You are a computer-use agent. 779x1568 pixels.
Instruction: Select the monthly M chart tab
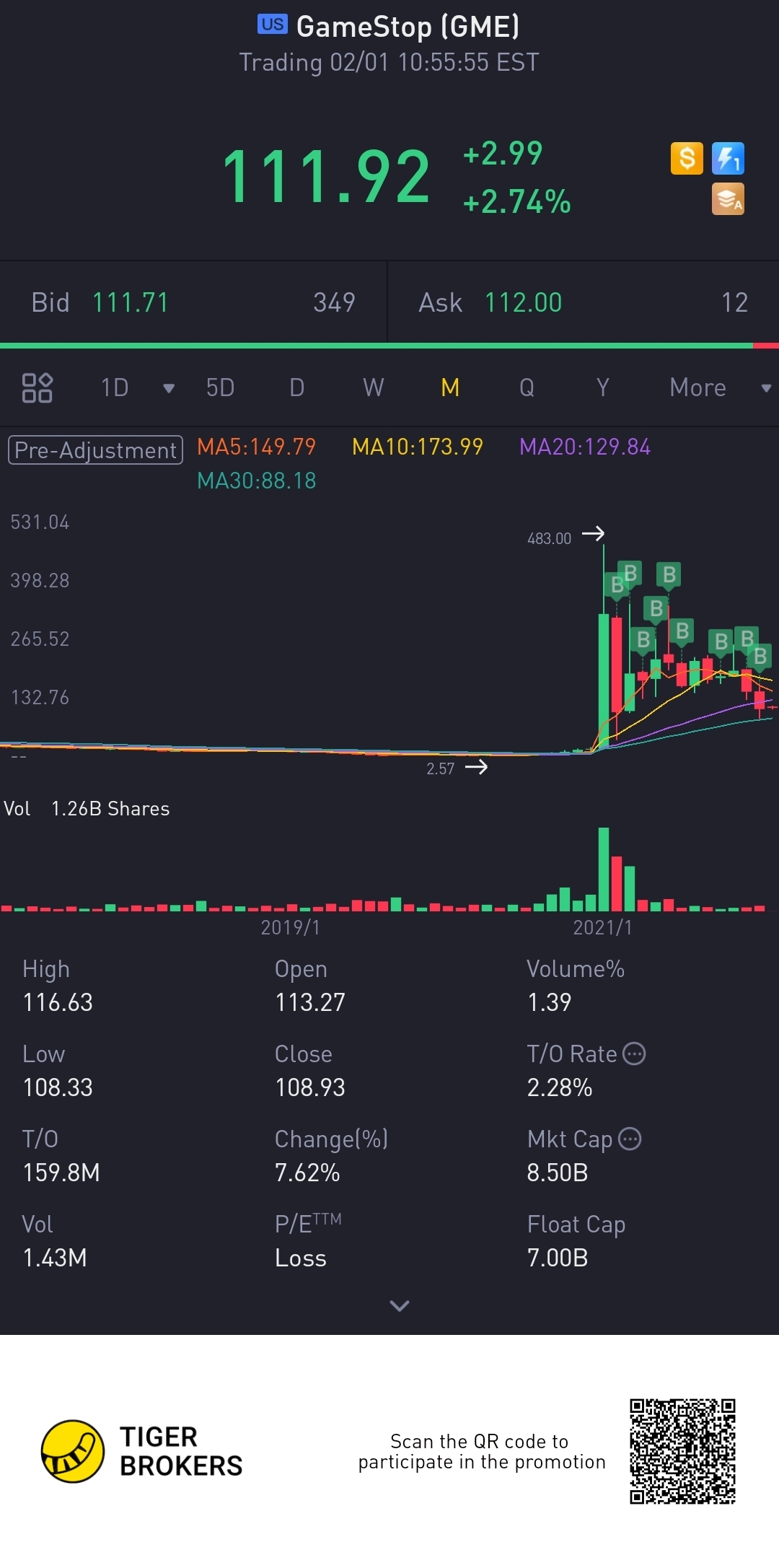(x=450, y=387)
